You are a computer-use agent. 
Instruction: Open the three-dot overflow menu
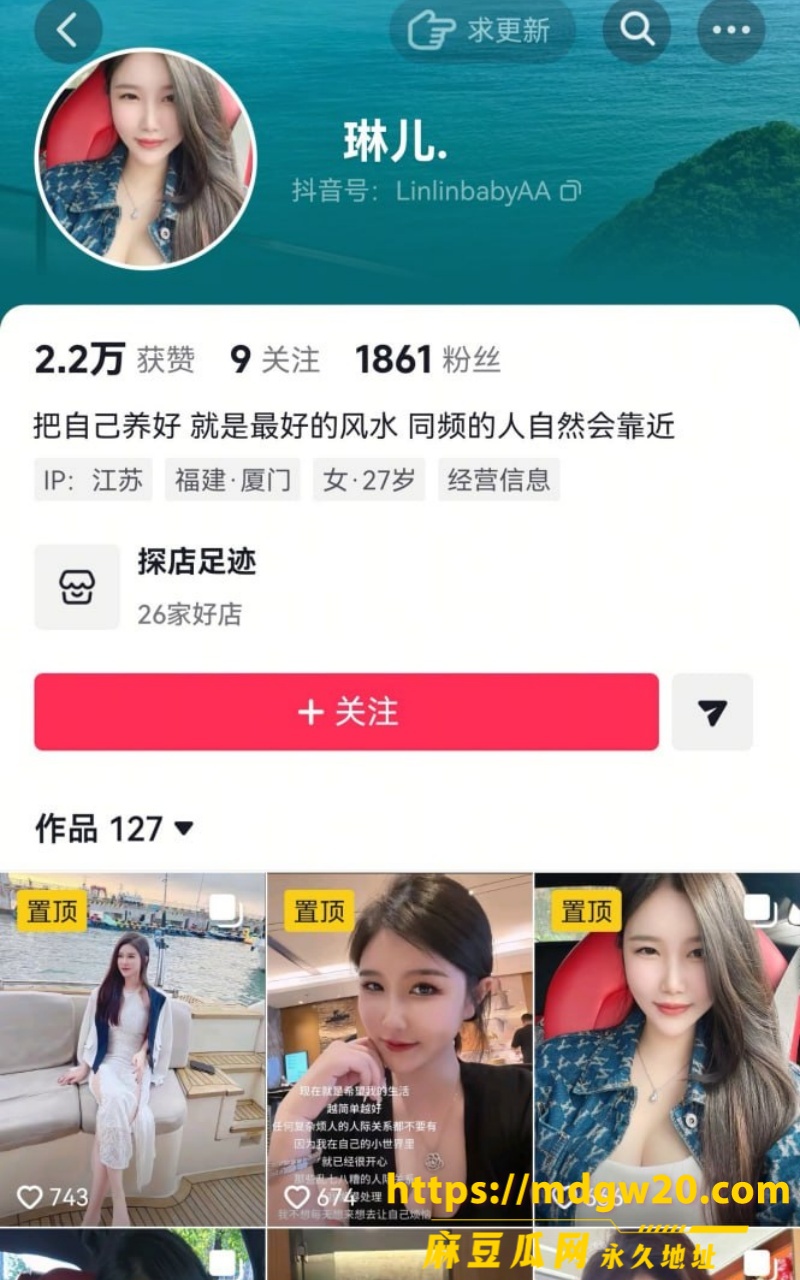click(x=731, y=30)
